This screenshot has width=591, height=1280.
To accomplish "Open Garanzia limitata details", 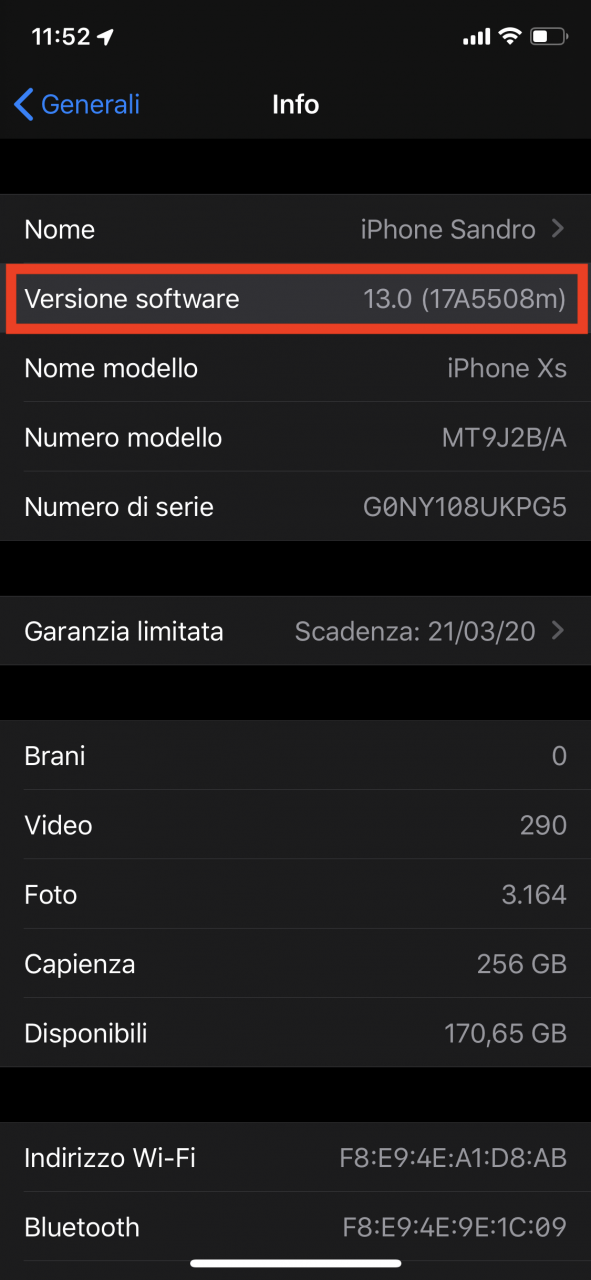I will tap(295, 631).
